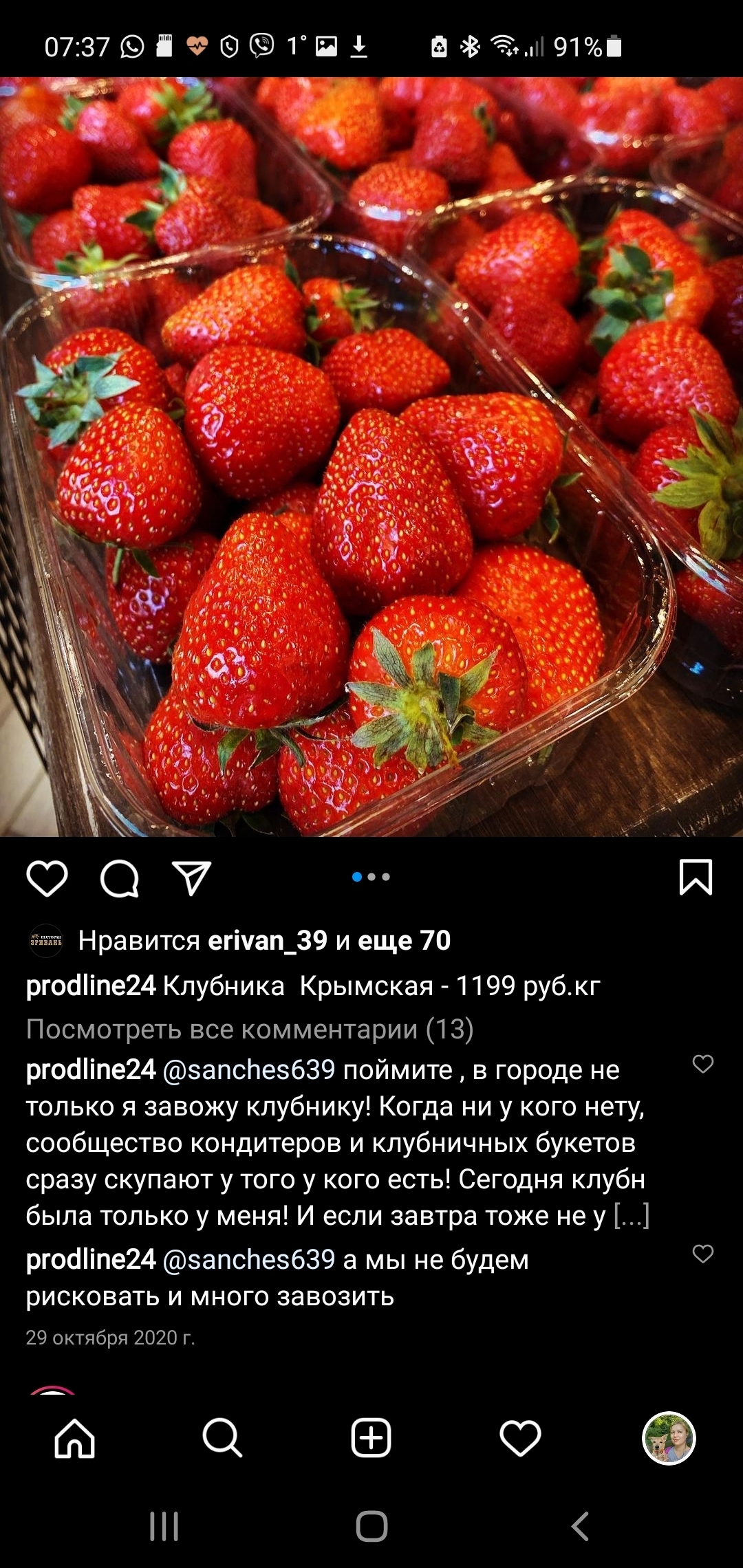Like the comment 'а мы не будем рисковать'
The image size is (743, 1568).
(702, 1254)
